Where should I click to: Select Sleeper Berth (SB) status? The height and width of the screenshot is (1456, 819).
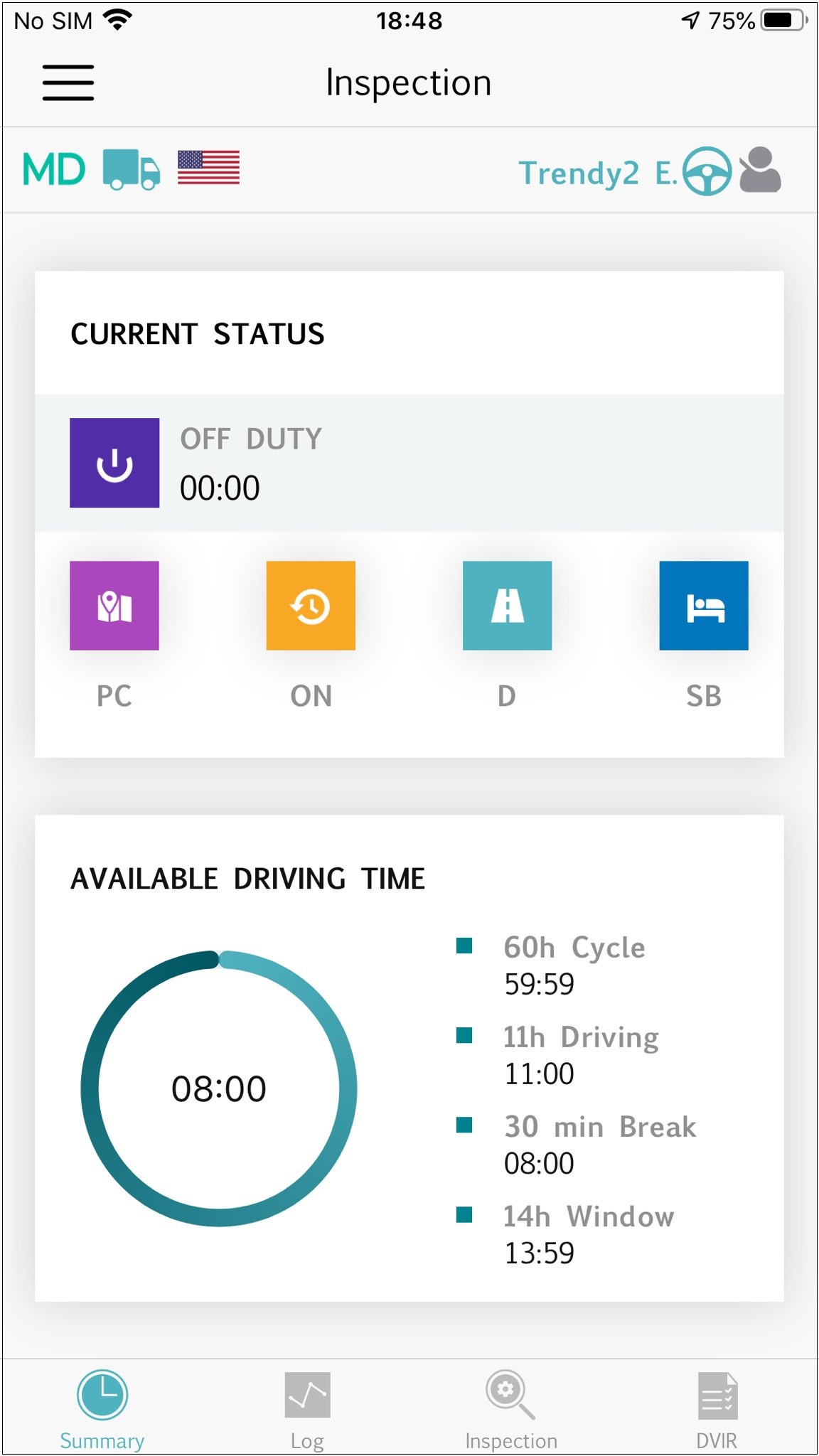(703, 605)
